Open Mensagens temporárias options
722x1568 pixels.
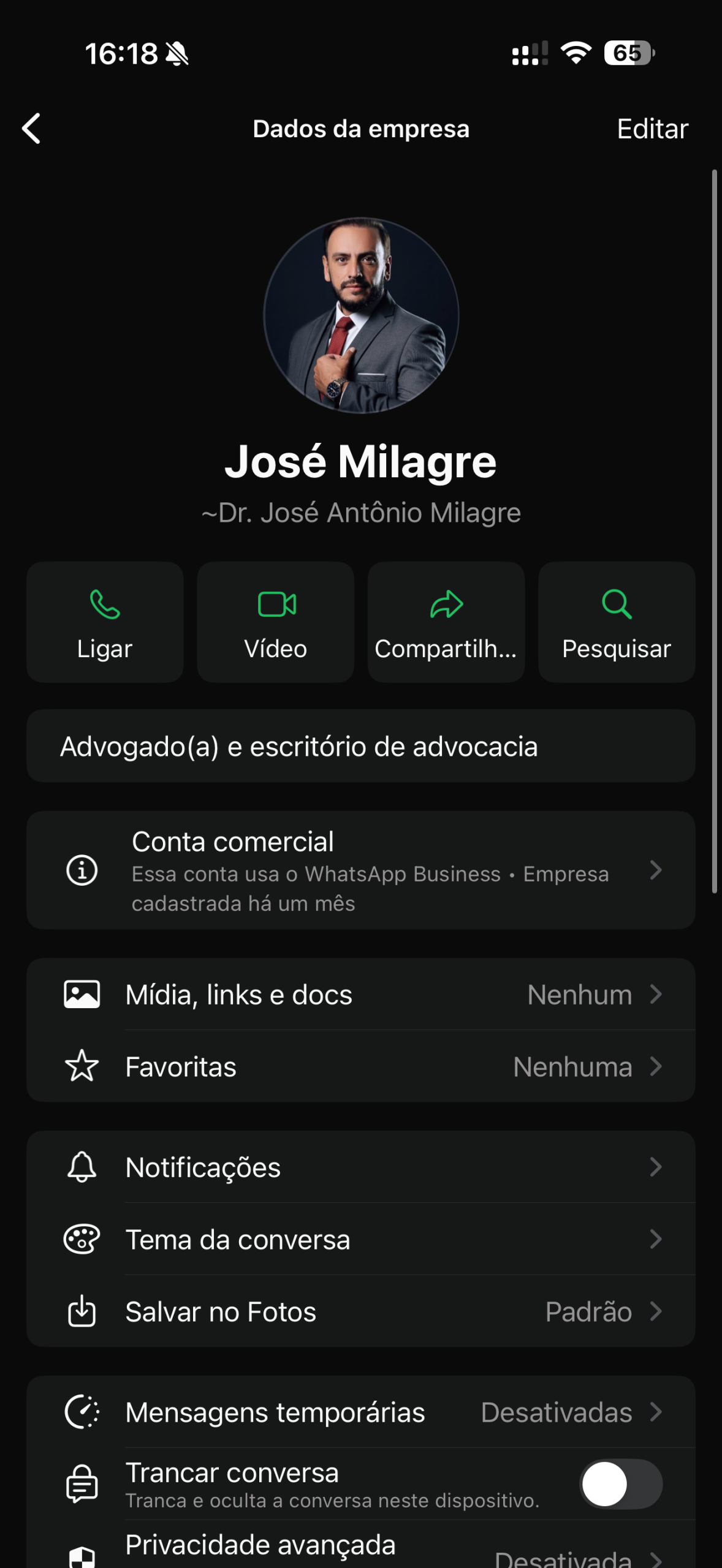pyautogui.click(x=360, y=1412)
